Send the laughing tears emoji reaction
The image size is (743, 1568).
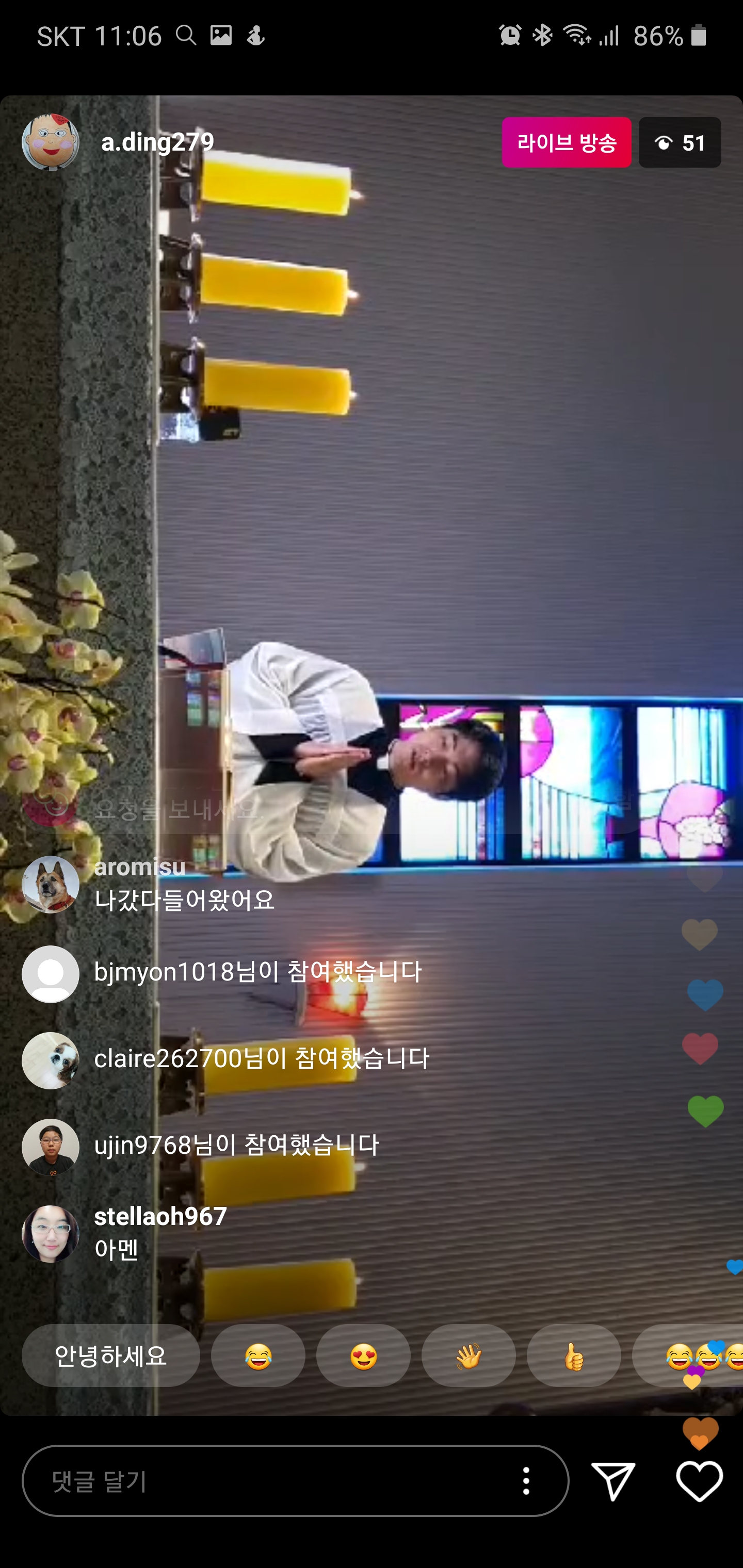[x=258, y=1355]
